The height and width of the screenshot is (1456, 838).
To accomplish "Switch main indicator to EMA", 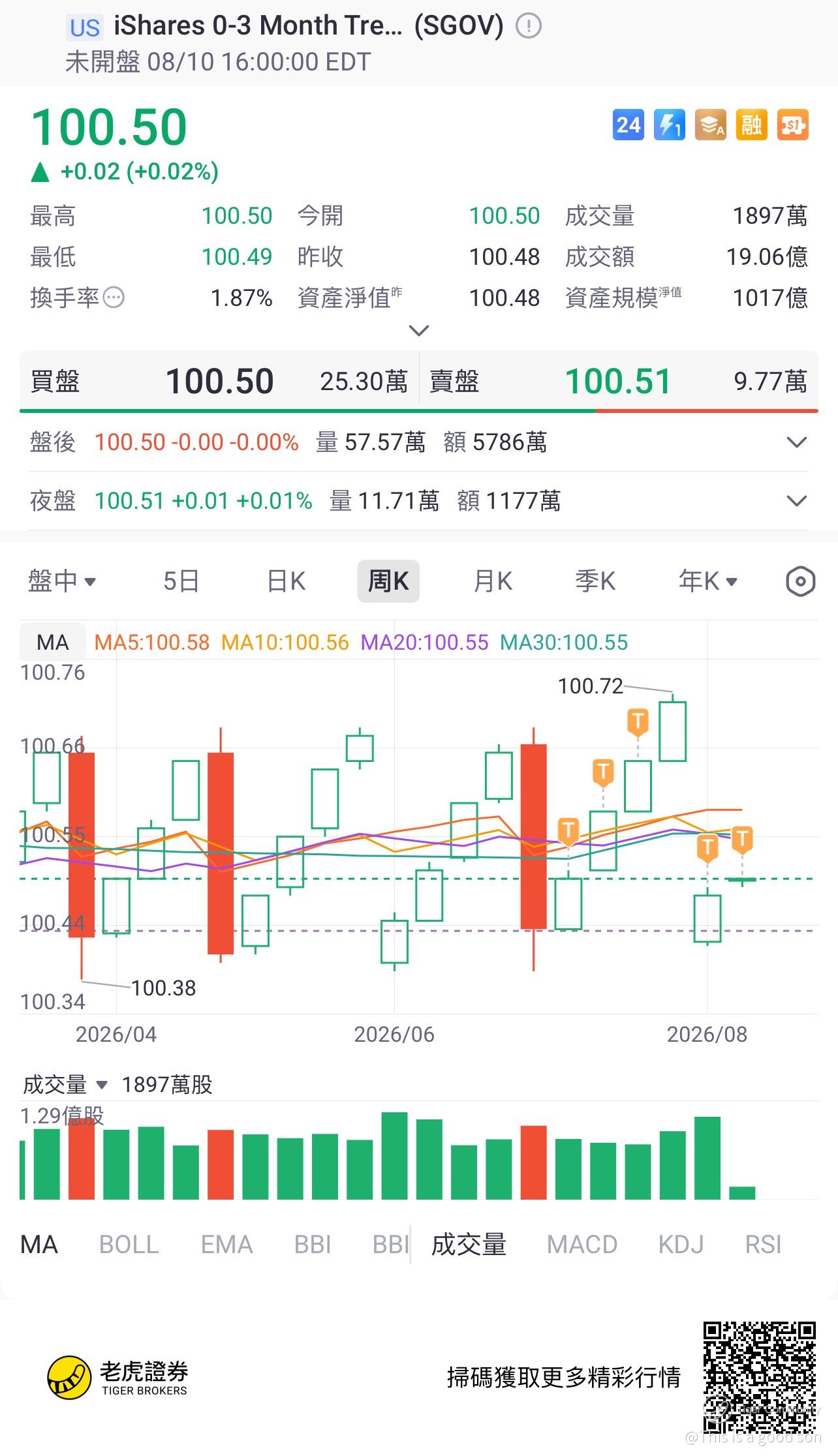I will pos(226,1245).
